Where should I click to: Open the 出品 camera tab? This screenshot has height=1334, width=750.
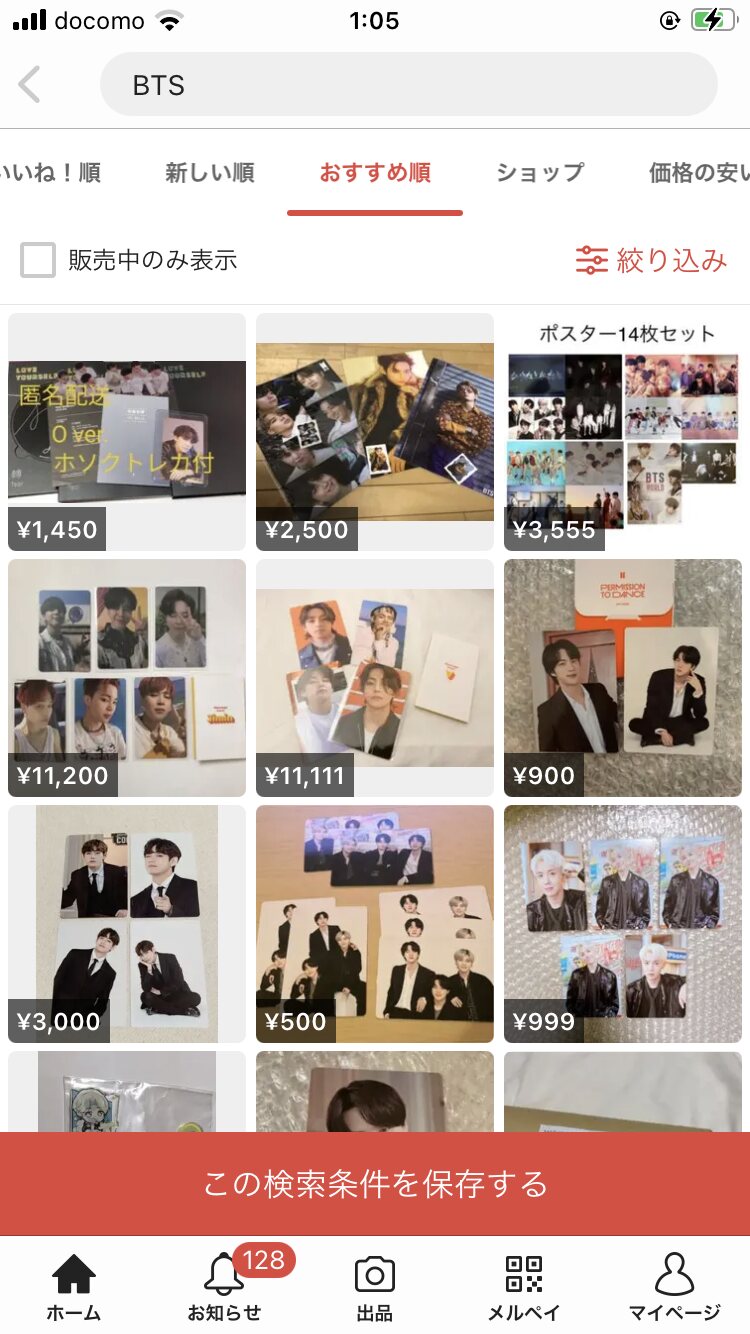tap(375, 1288)
